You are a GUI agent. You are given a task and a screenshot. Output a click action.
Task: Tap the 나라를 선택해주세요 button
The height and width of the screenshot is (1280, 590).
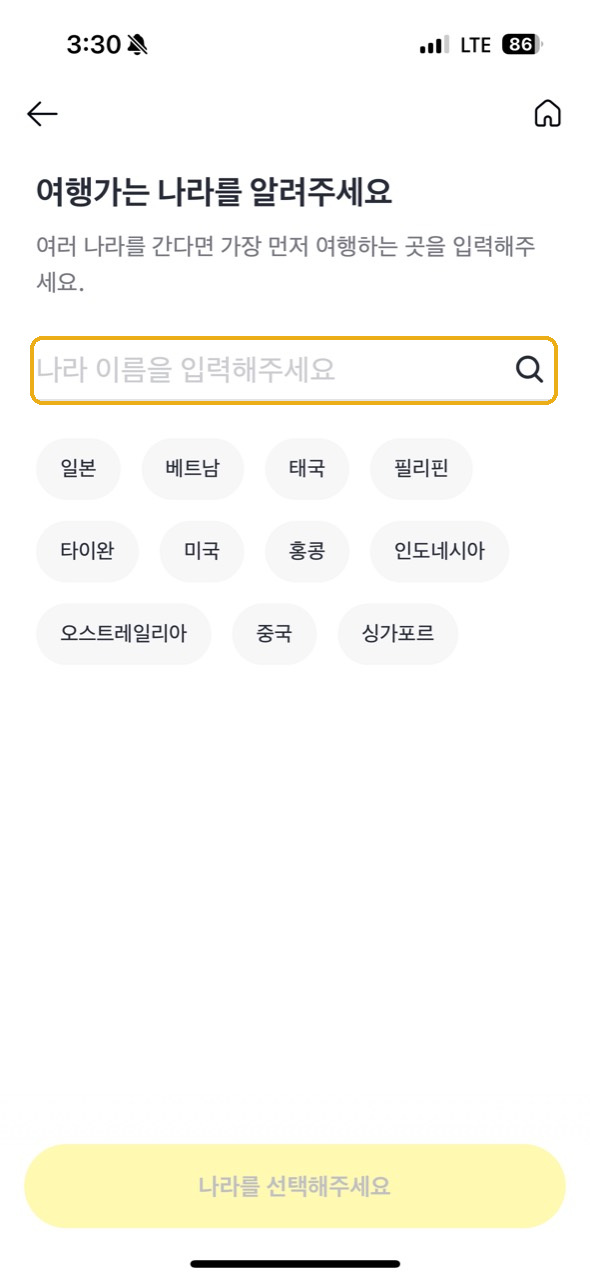[x=294, y=1187]
